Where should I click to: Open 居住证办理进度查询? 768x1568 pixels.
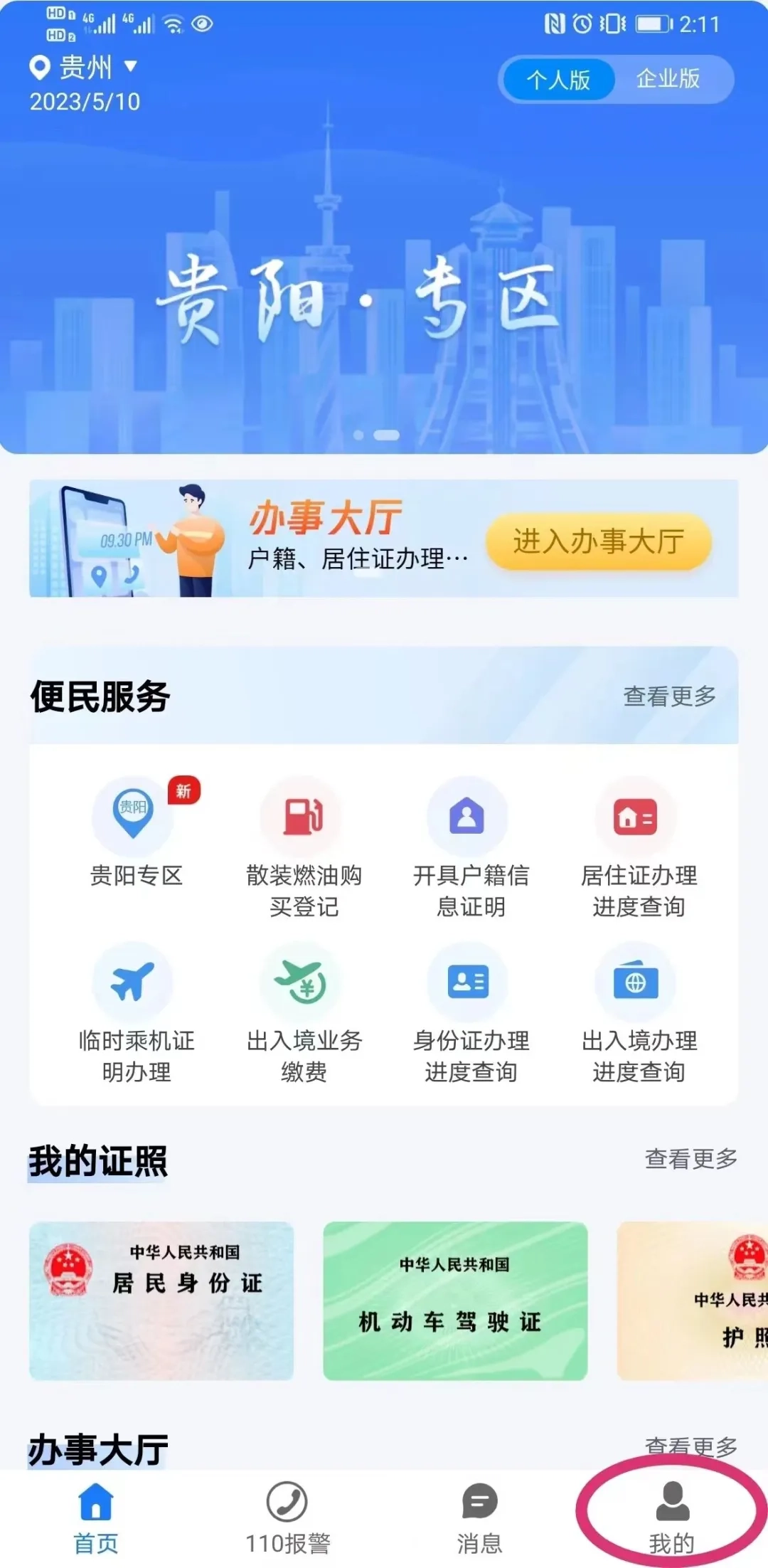[638, 847]
